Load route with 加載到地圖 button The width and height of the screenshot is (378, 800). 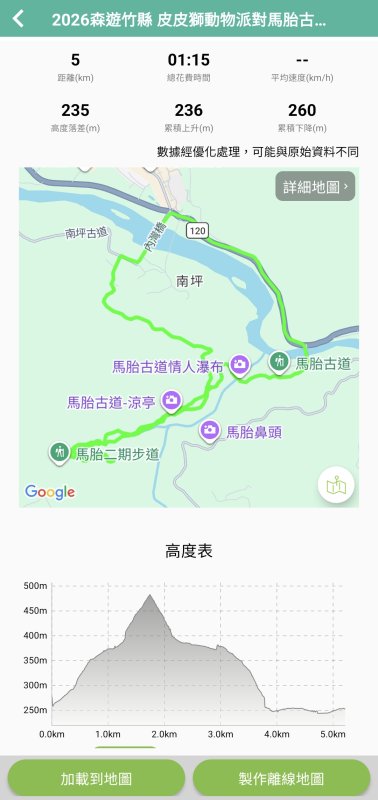pos(96,779)
